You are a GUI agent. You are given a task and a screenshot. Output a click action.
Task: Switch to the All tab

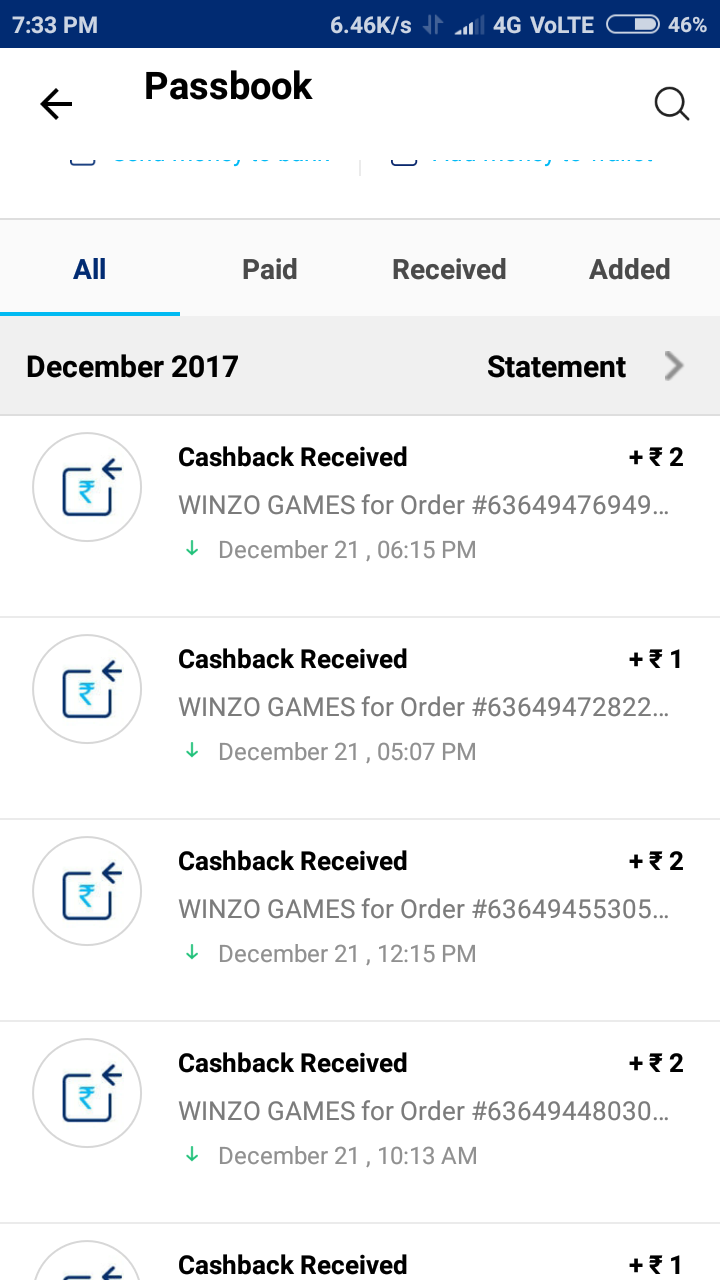(90, 269)
